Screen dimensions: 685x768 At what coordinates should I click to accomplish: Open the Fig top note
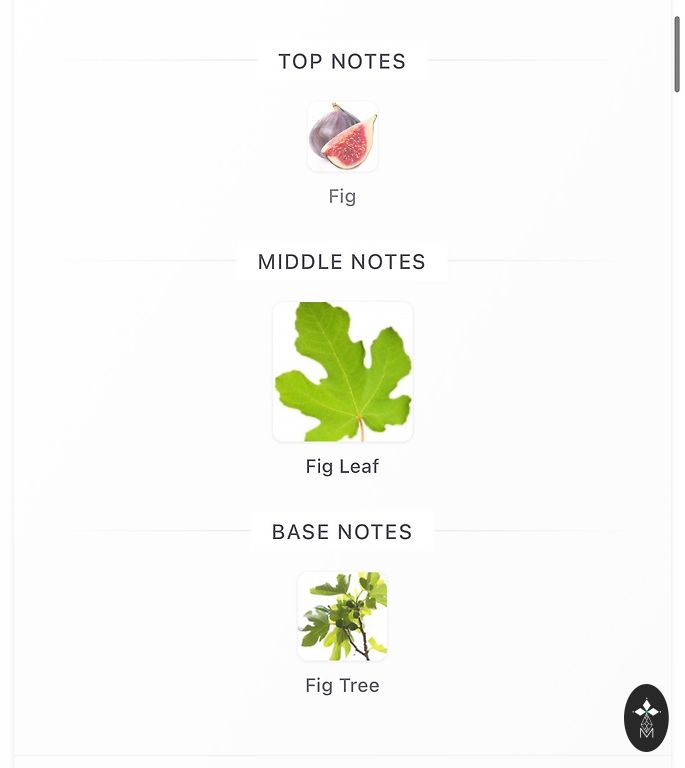[x=342, y=137]
